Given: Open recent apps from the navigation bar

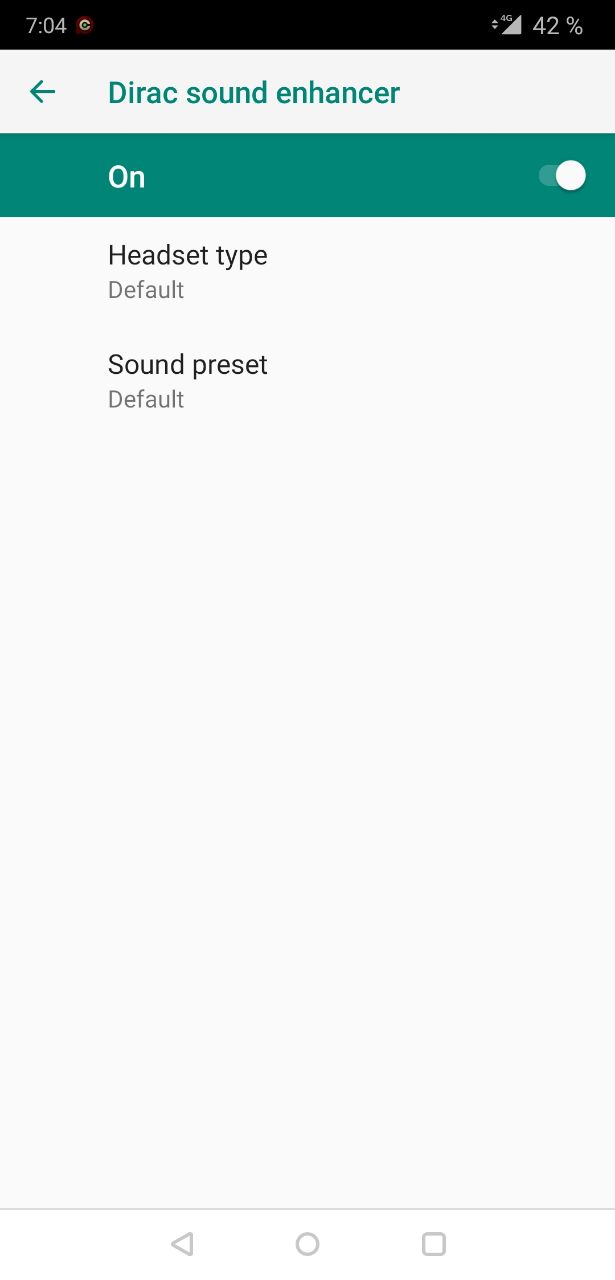Looking at the screenshot, I should pos(433,1244).
